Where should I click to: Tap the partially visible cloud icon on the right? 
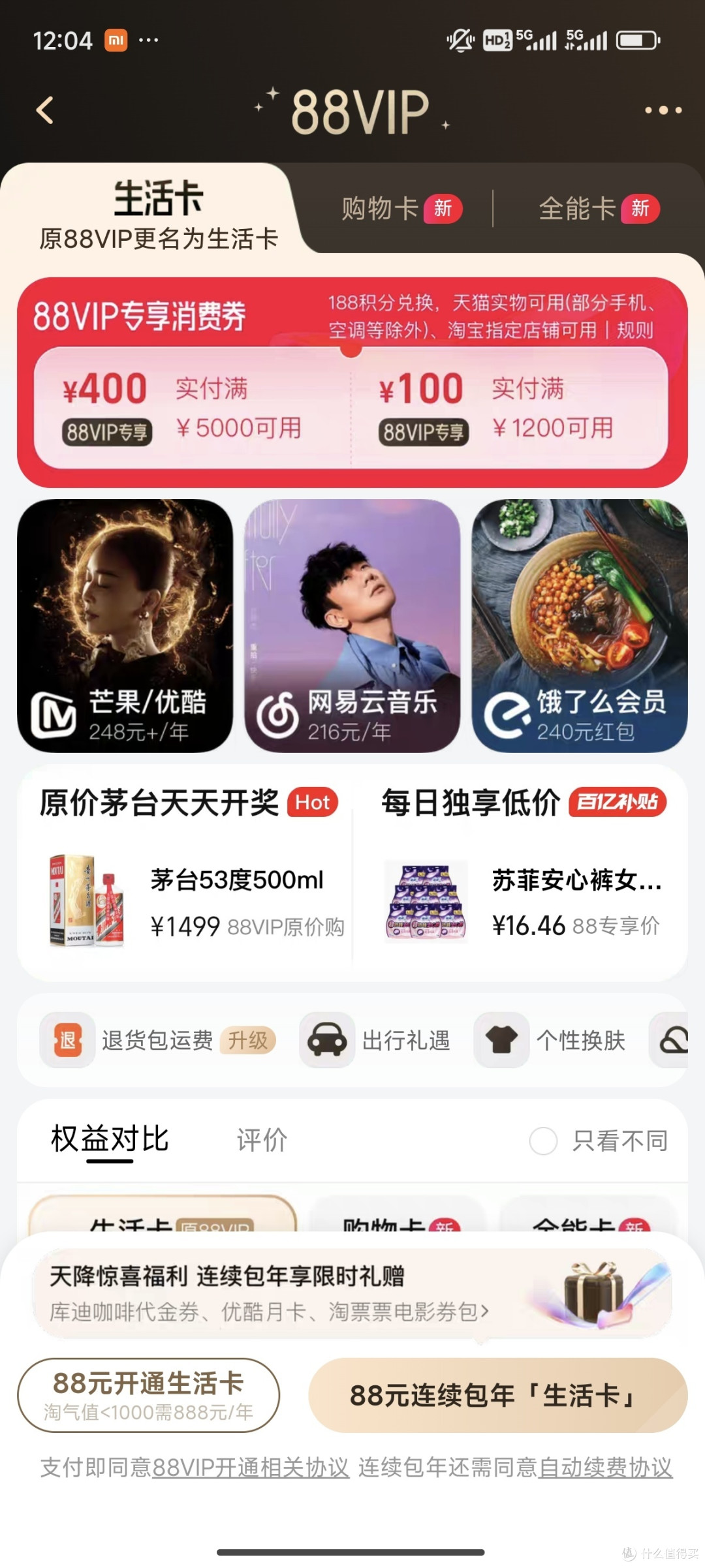coord(677,1040)
